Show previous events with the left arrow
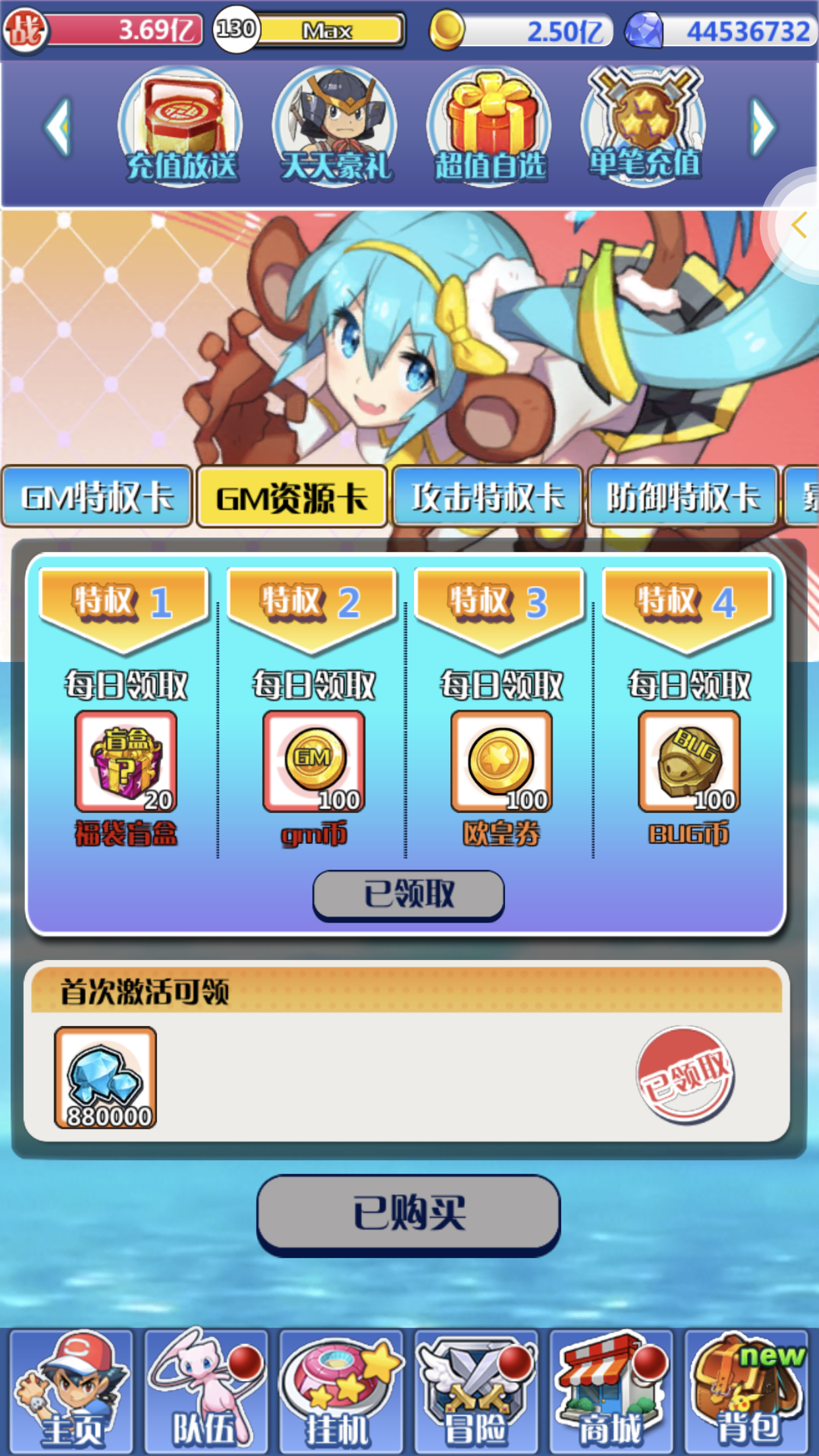 [x=58, y=127]
